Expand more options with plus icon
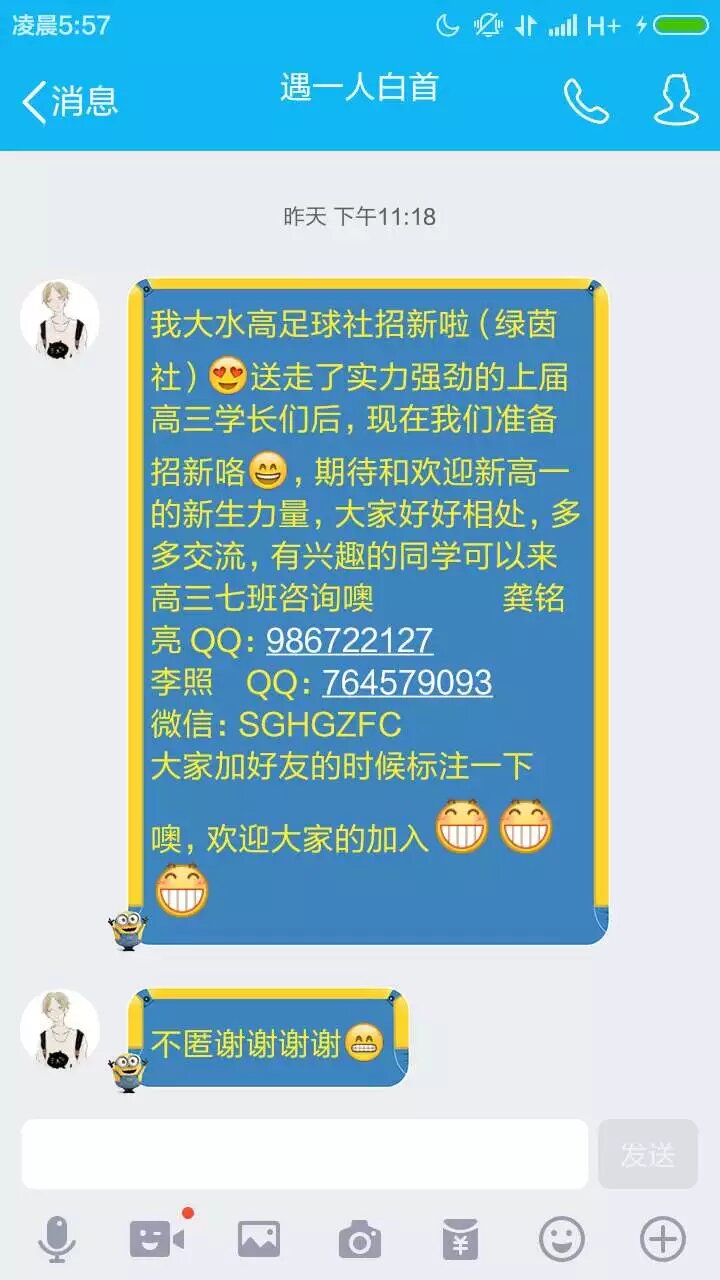The width and height of the screenshot is (720, 1280). [662, 1240]
